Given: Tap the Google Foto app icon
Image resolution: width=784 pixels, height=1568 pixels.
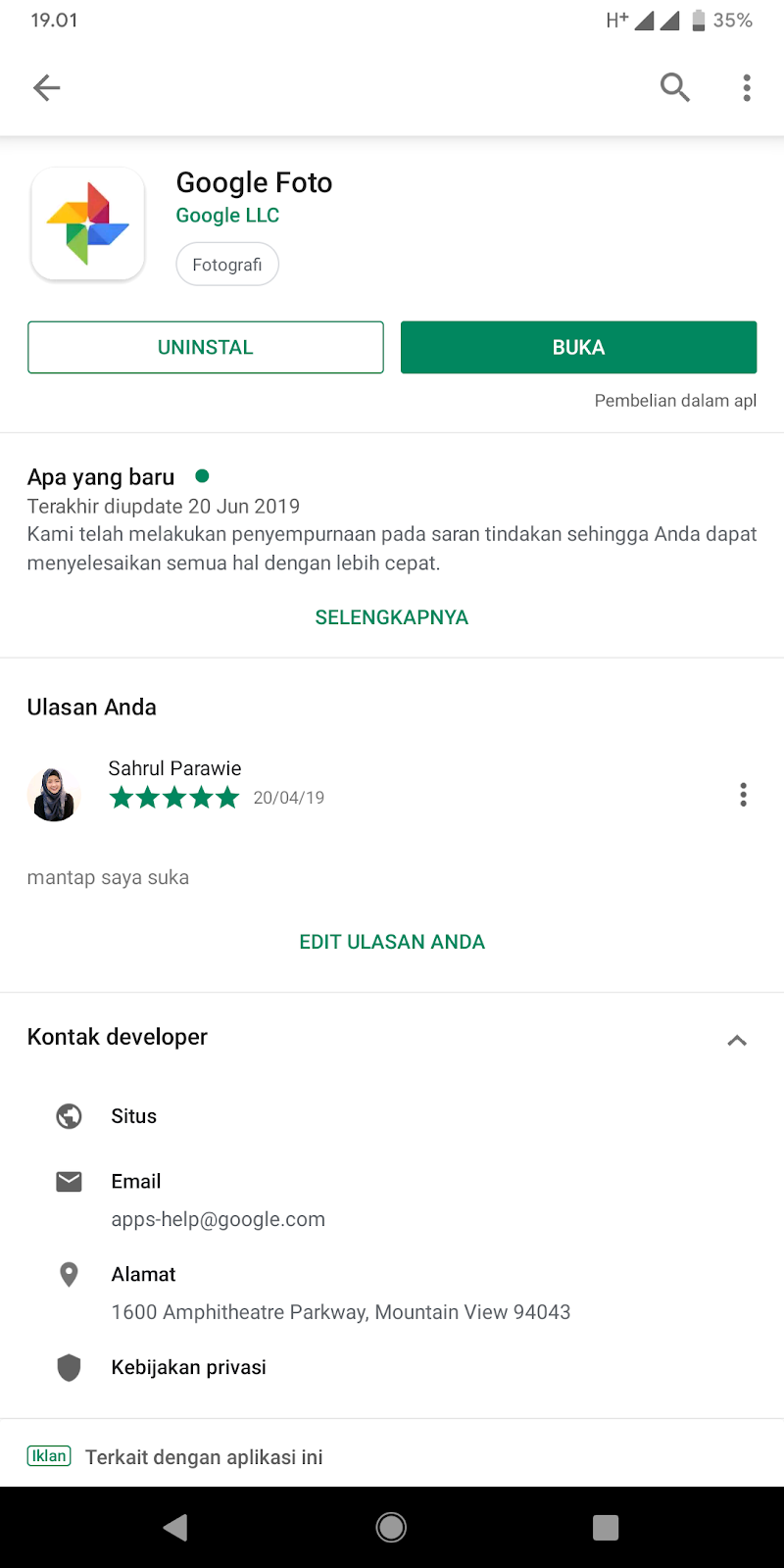Looking at the screenshot, I should coord(87,223).
